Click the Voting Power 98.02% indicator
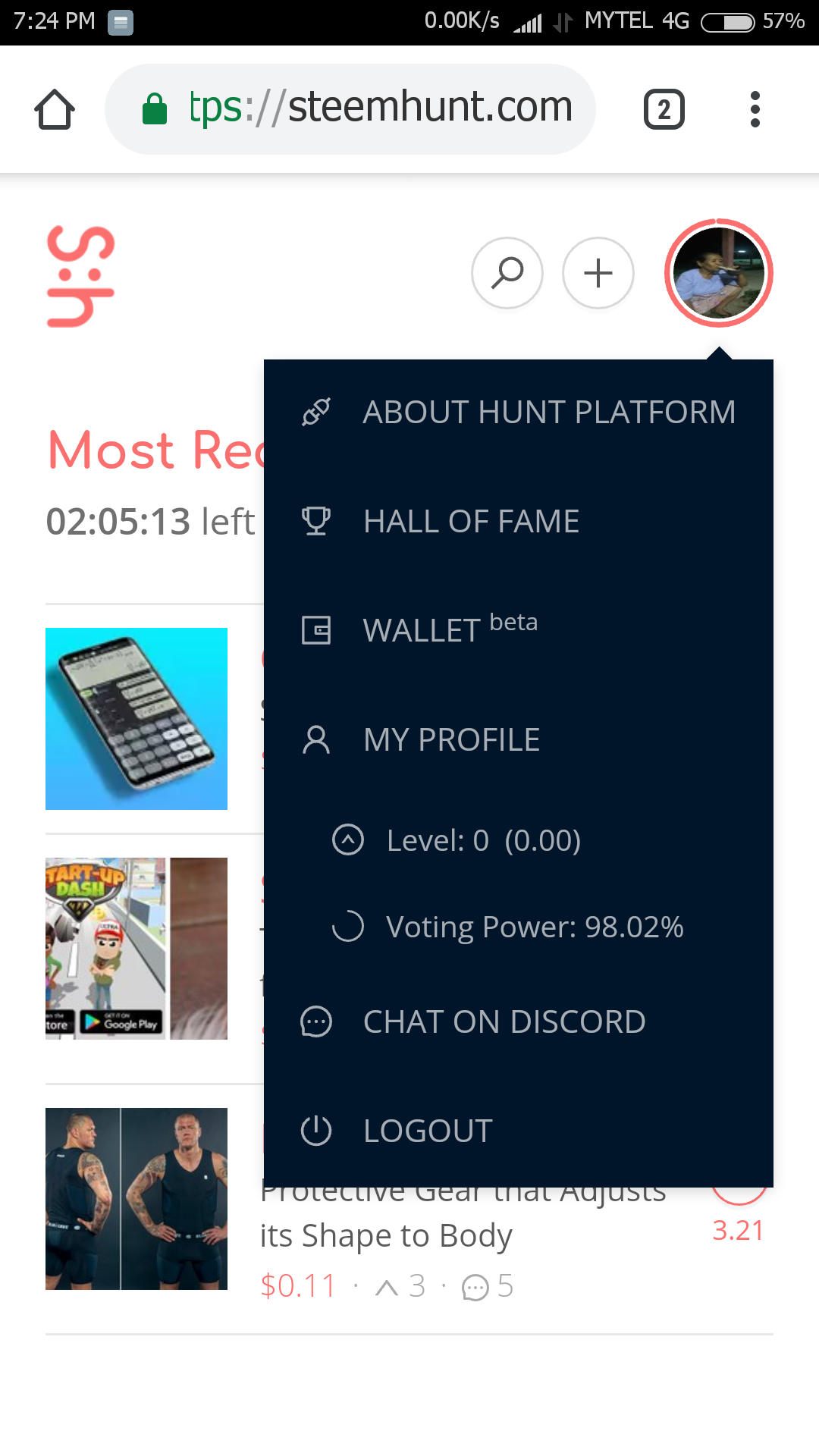Viewport: 819px width, 1456px height. coord(534,927)
